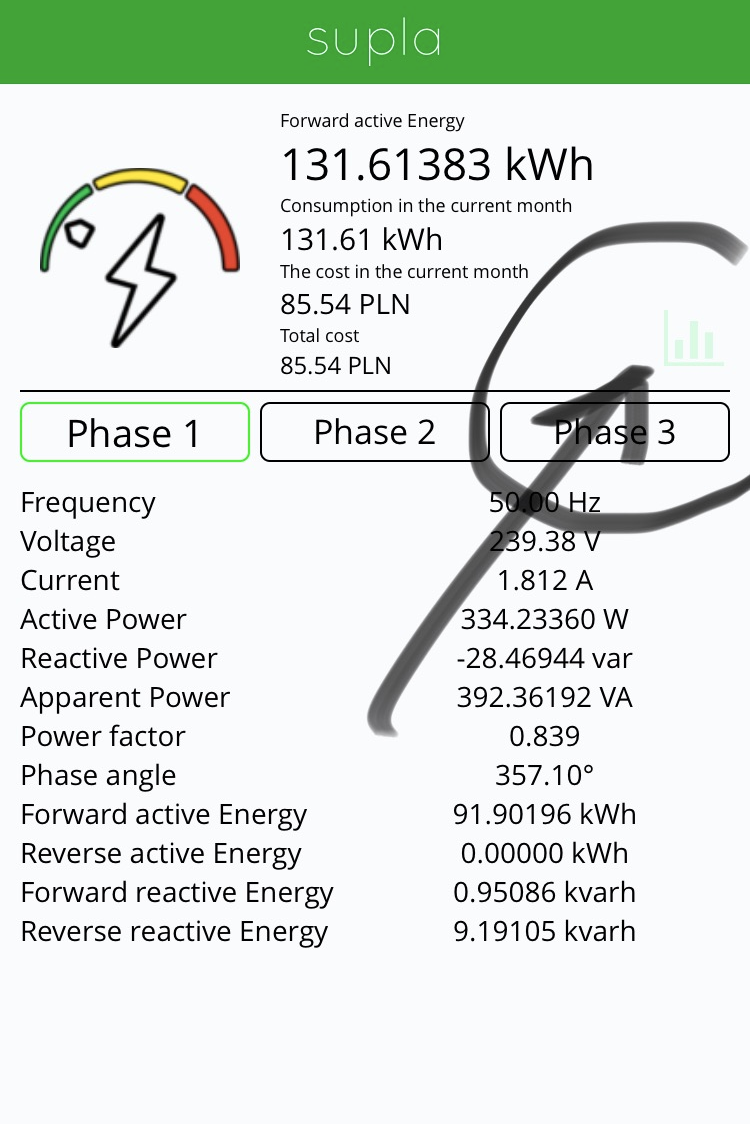Tap the supla logo in the header
Image resolution: width=751 pixels, height=1124 pixels.
pyautogui.click(x=373, y=41)
